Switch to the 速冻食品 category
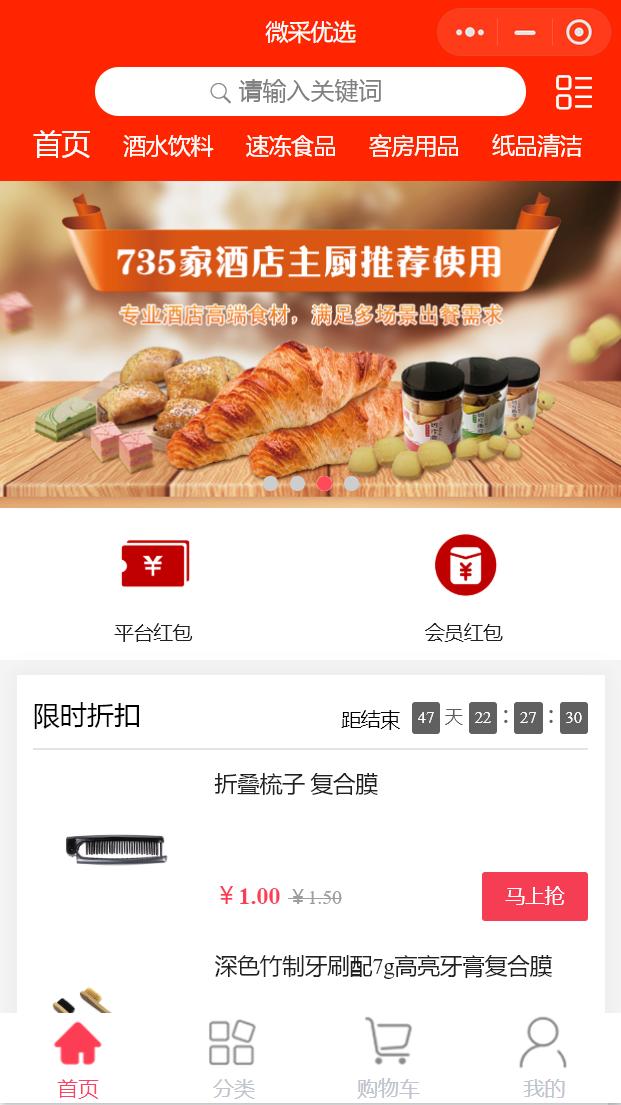Viewport: 621px width, 1105px height. pyautogui.click(x=290, y=147)
